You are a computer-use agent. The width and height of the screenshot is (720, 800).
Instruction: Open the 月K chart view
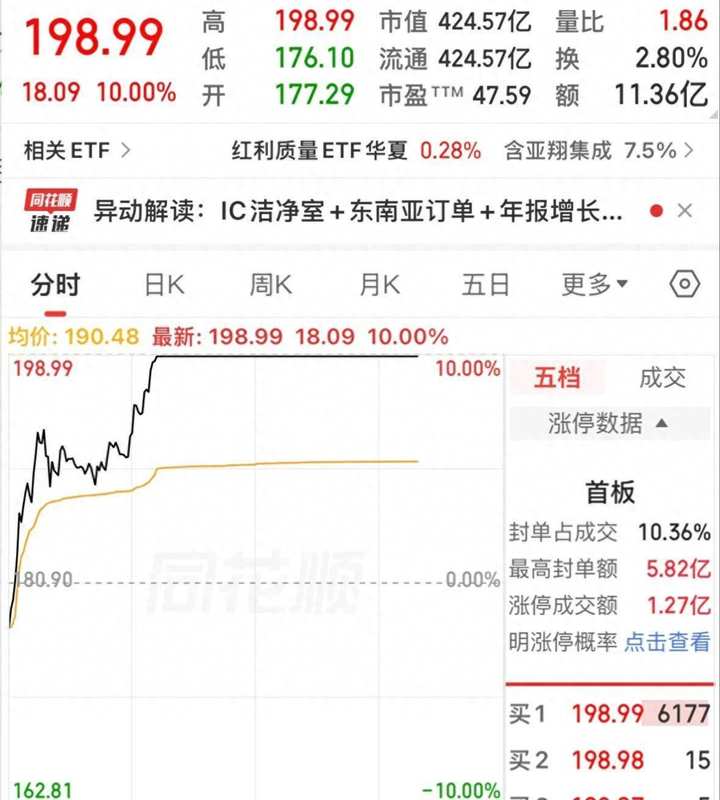tap(380, 284)
